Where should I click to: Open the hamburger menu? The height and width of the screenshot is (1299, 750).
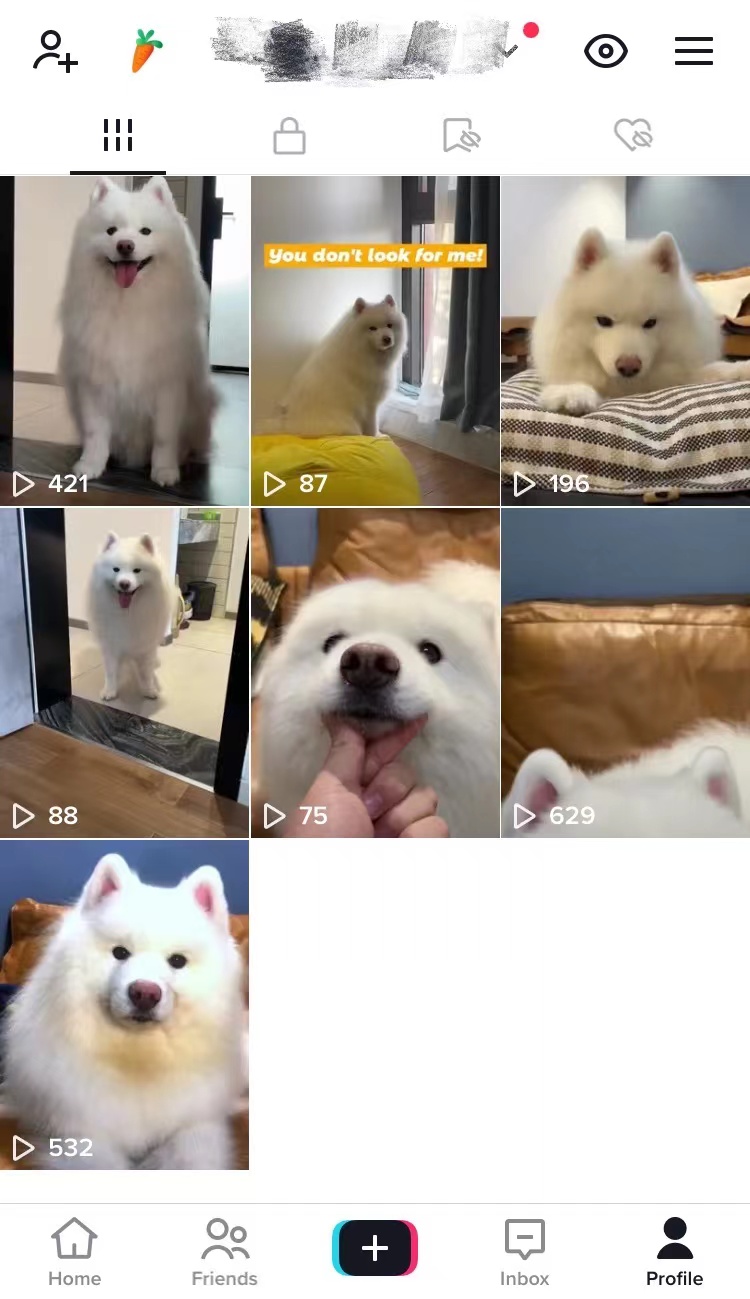693,51
